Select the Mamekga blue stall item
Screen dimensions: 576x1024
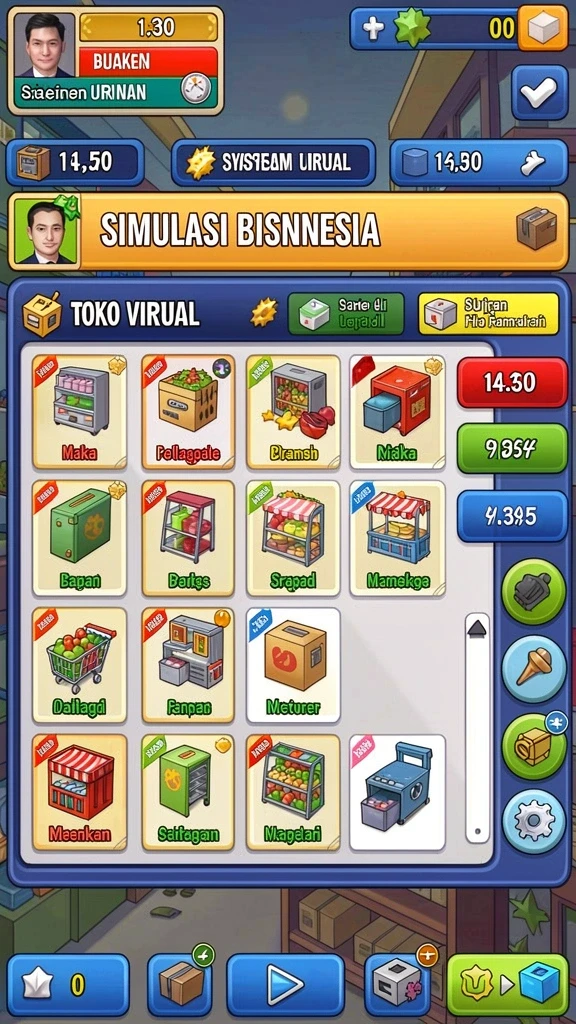(x=397, y=538)
